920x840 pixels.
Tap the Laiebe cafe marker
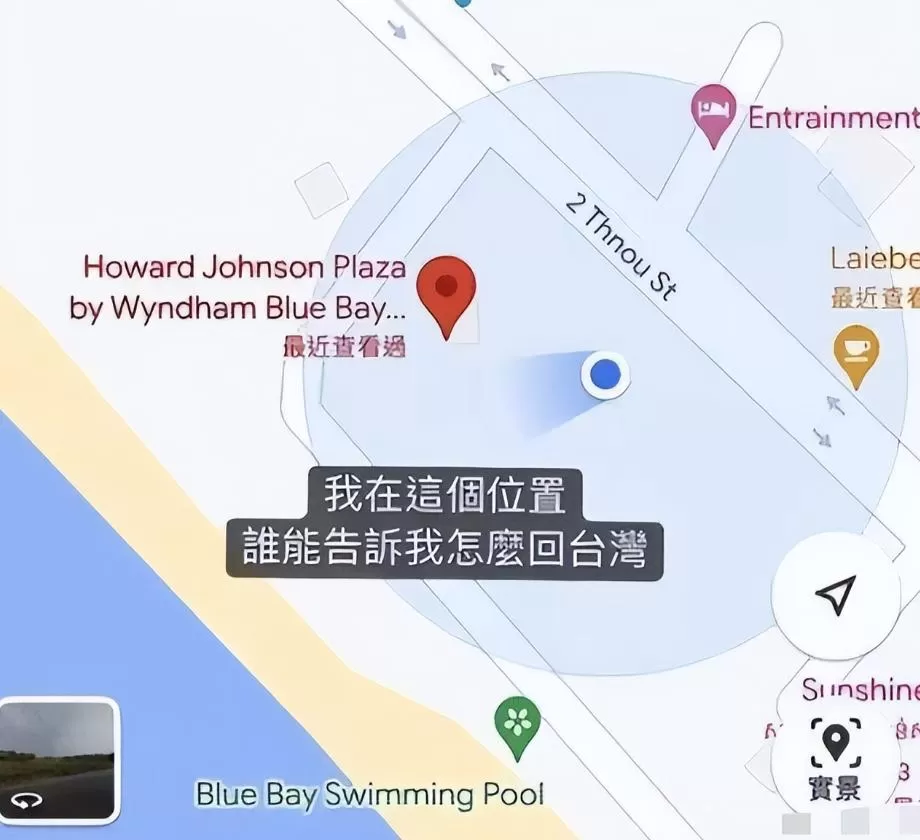pos(856,352)
